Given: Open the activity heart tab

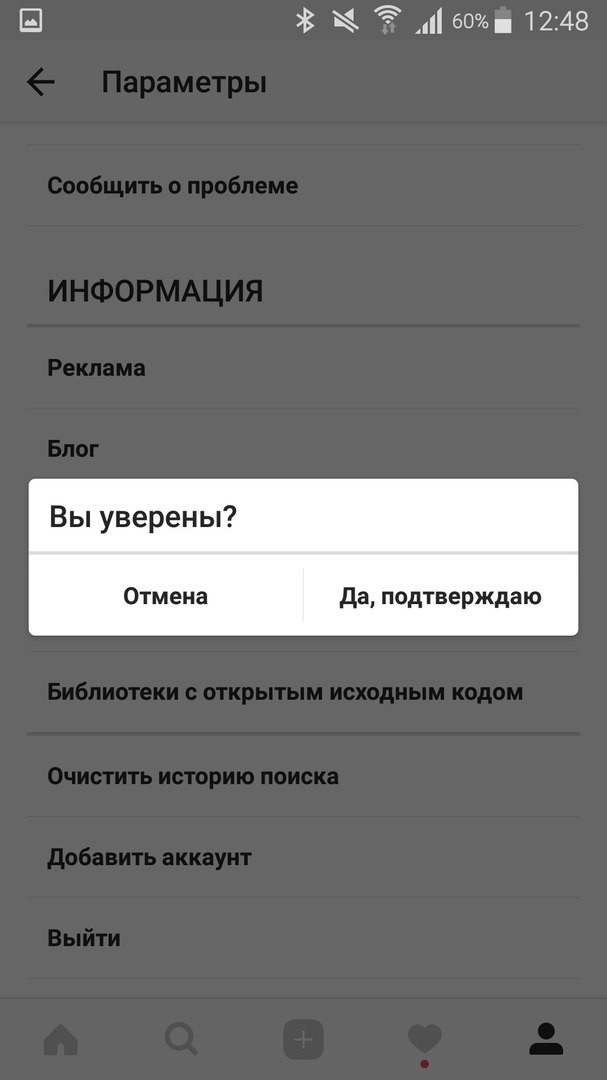Looking at the screenshot, I should (x=424, y=1039).
